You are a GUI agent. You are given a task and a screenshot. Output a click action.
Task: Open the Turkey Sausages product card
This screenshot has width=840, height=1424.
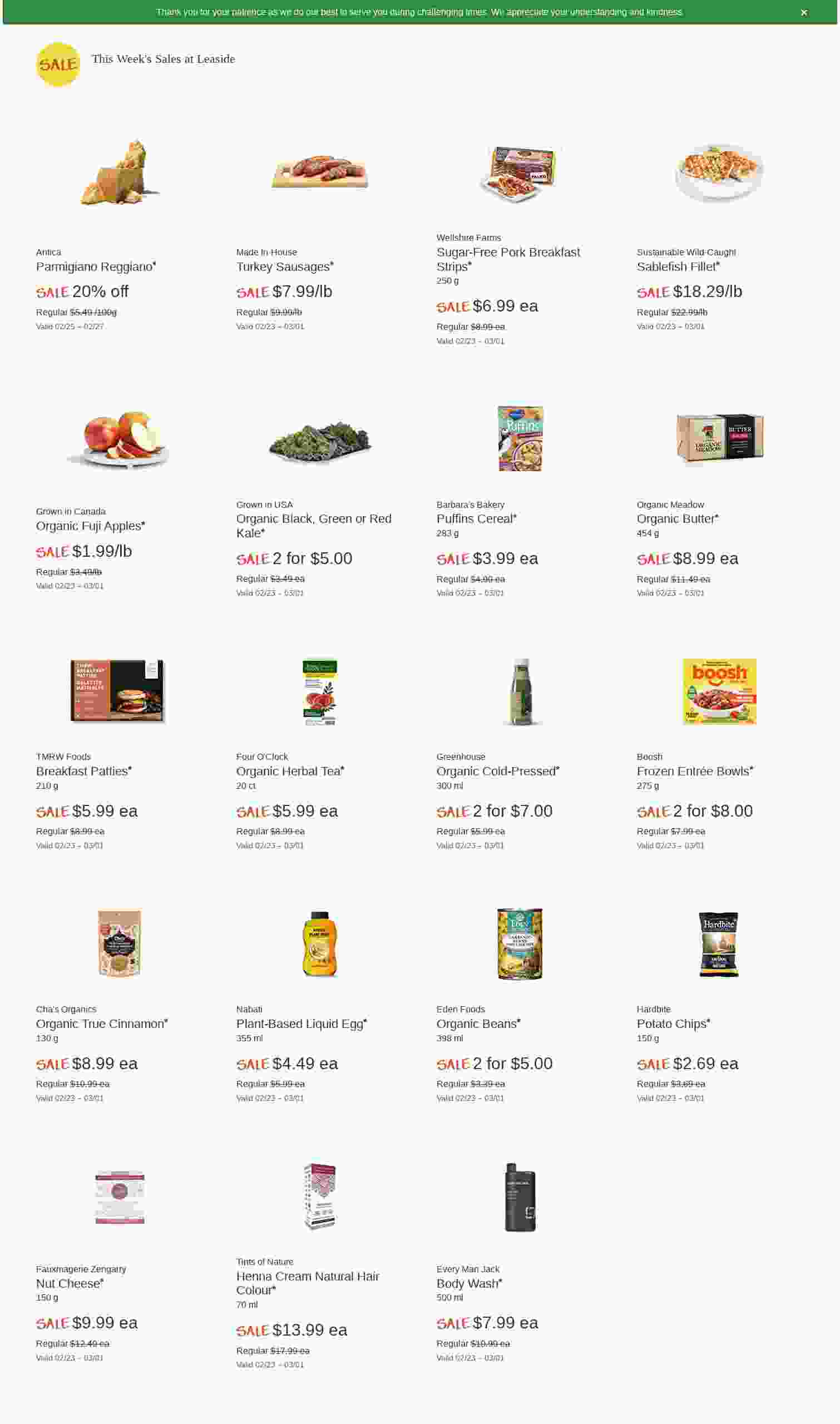[285, 266]
